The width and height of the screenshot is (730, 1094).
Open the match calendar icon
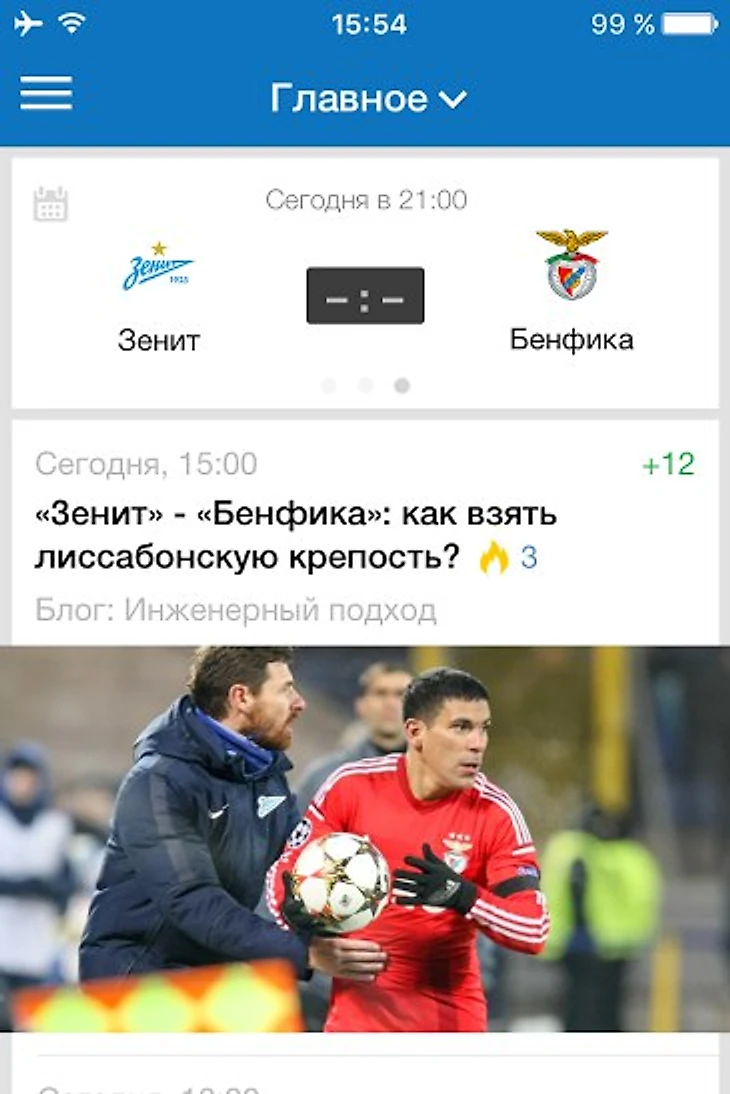point(50,204)
